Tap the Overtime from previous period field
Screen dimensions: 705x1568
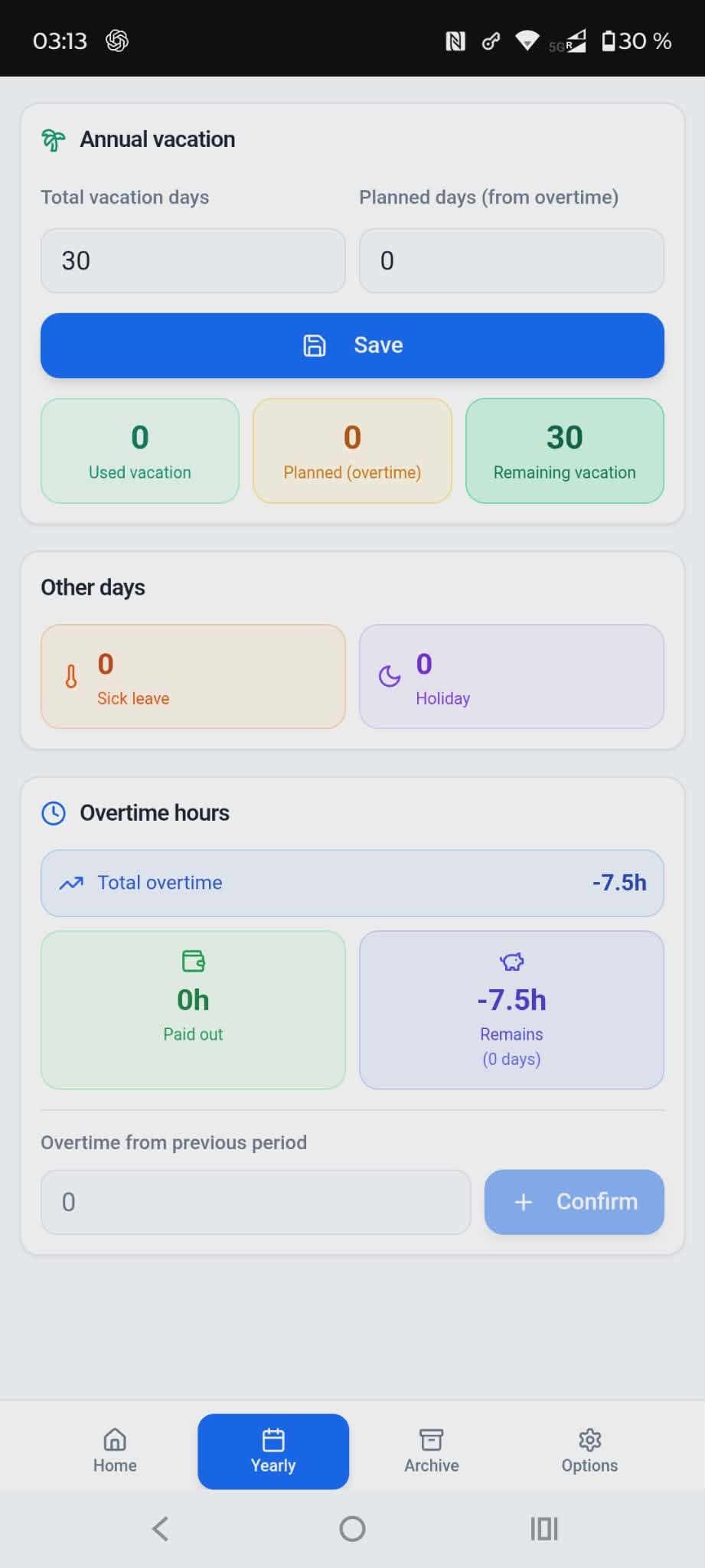pos(256,1202)
